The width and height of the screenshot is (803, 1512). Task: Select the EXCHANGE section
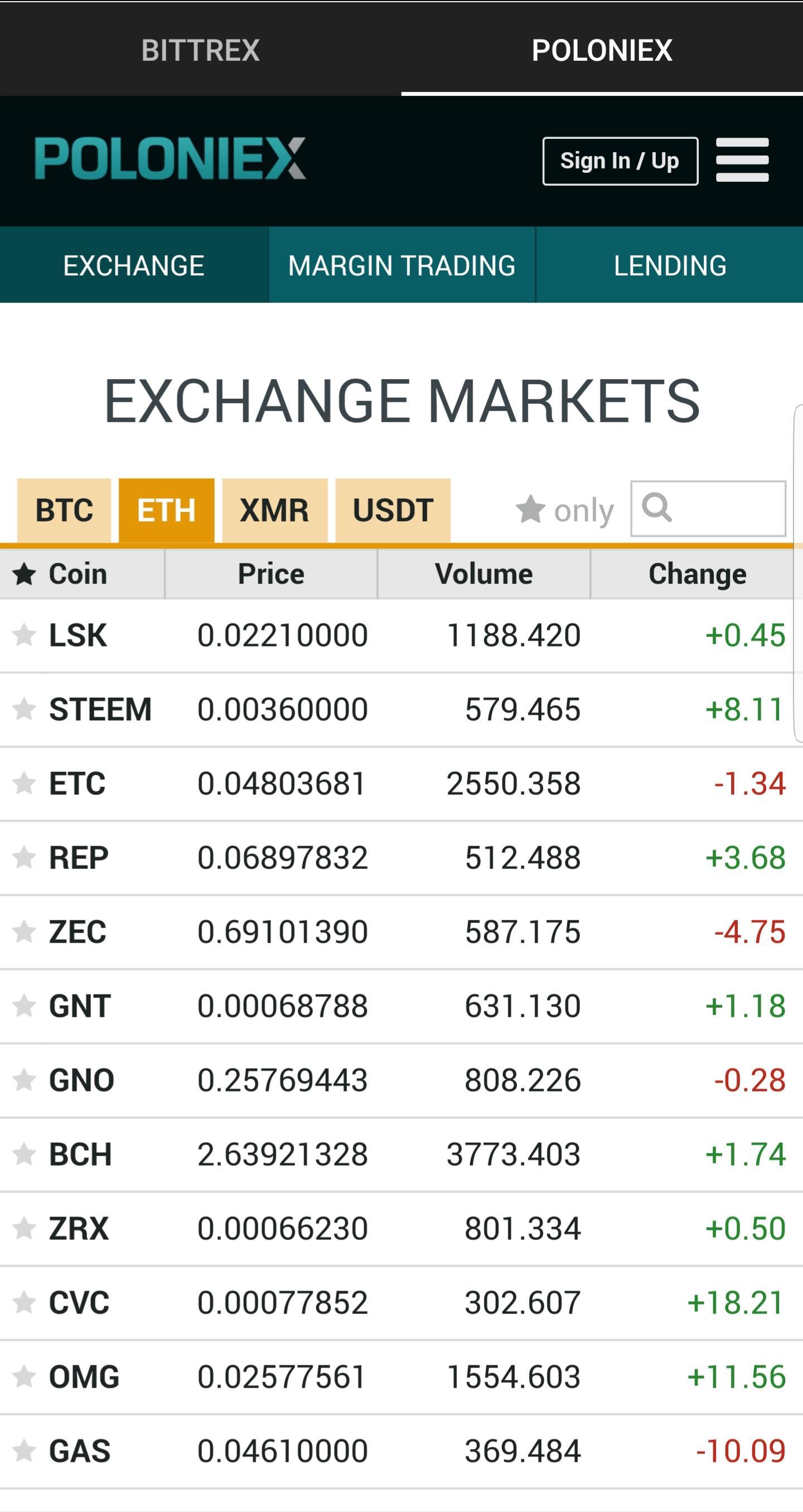click(134, 265)
